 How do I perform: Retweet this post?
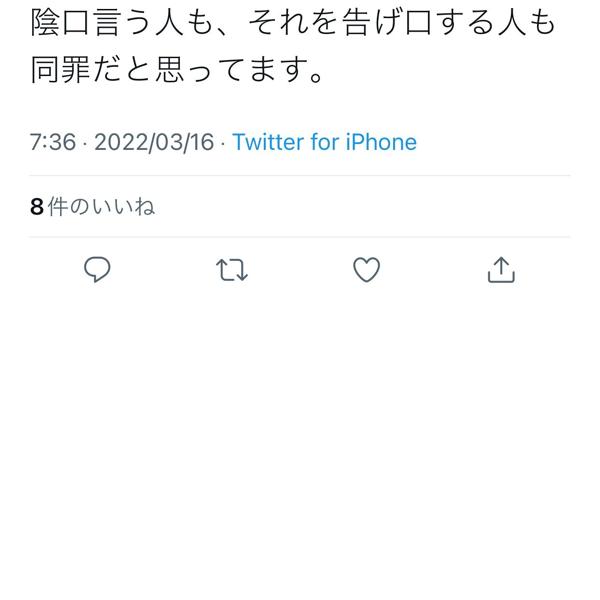[232, 270]
